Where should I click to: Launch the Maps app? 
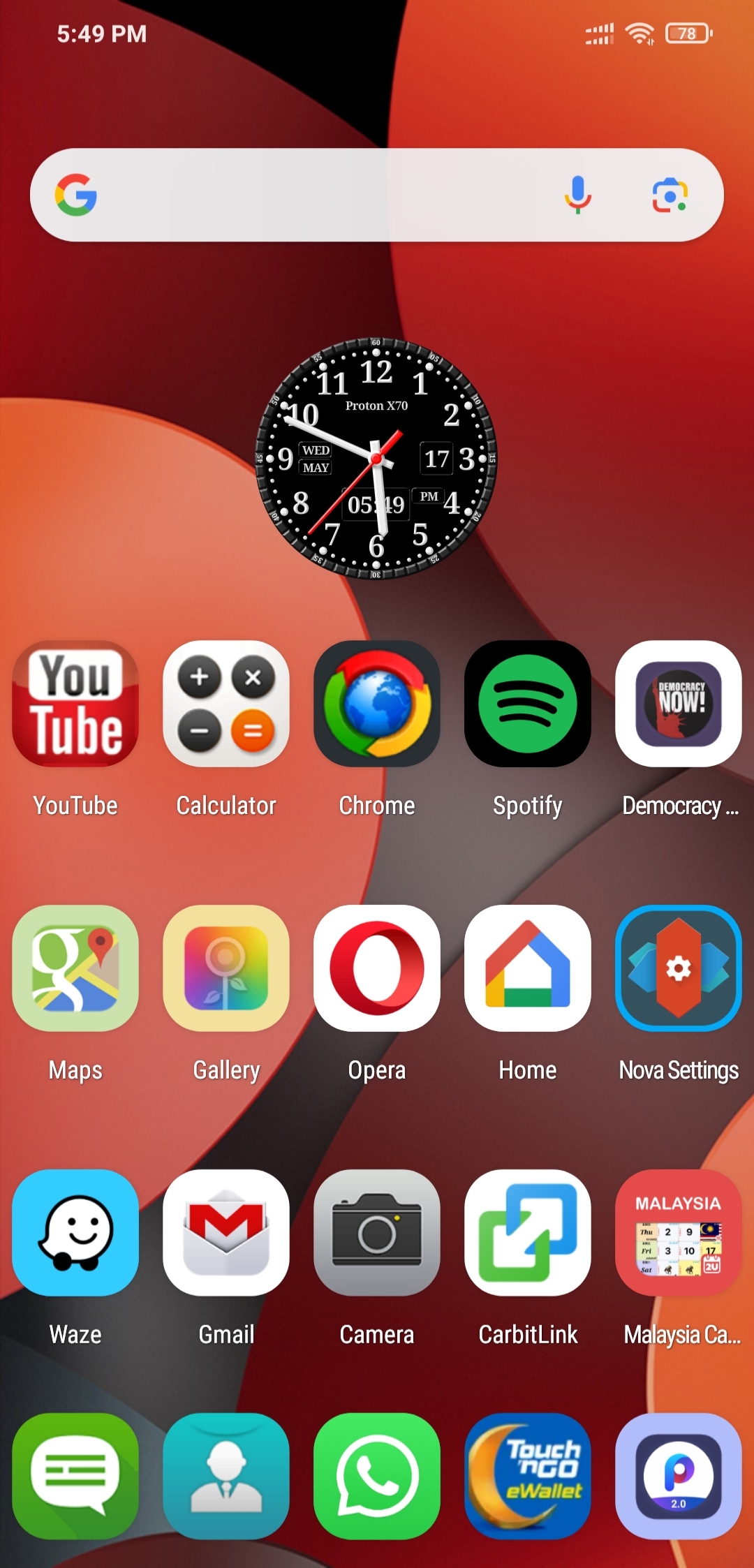coord(75,968)
